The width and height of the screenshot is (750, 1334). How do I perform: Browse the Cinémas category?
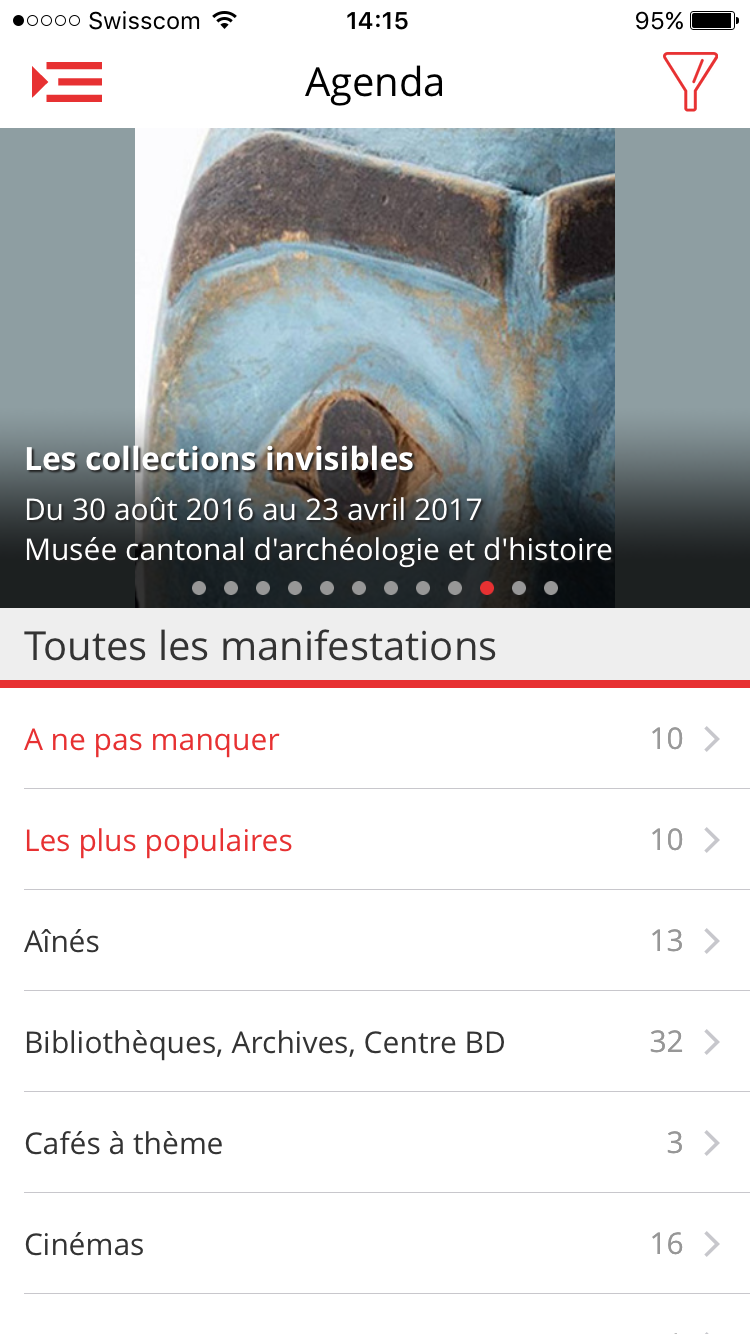point(375,1244)
